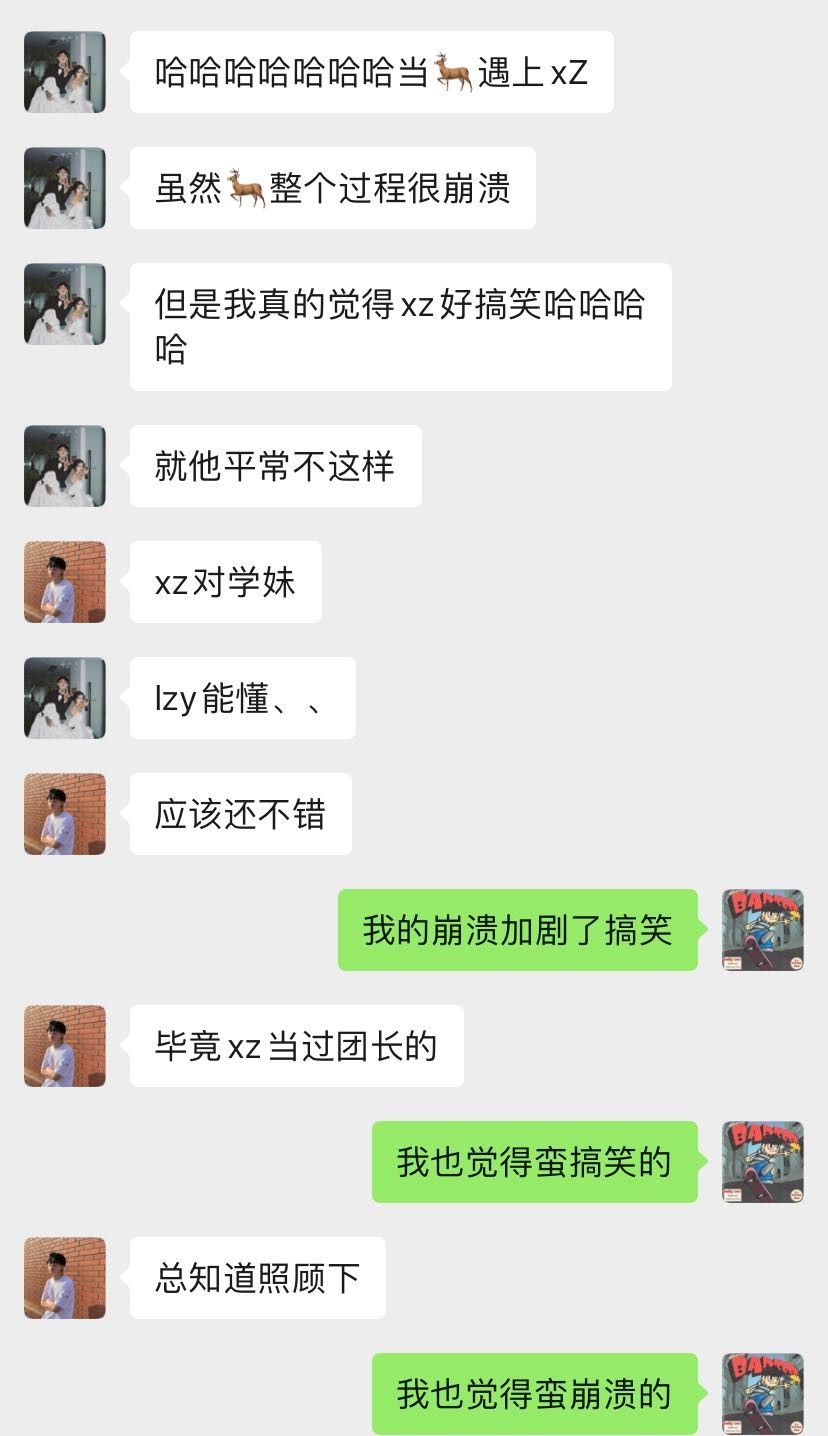
Task: Open avatar beside message '就他平常不这样'
Action: (65, 466)
